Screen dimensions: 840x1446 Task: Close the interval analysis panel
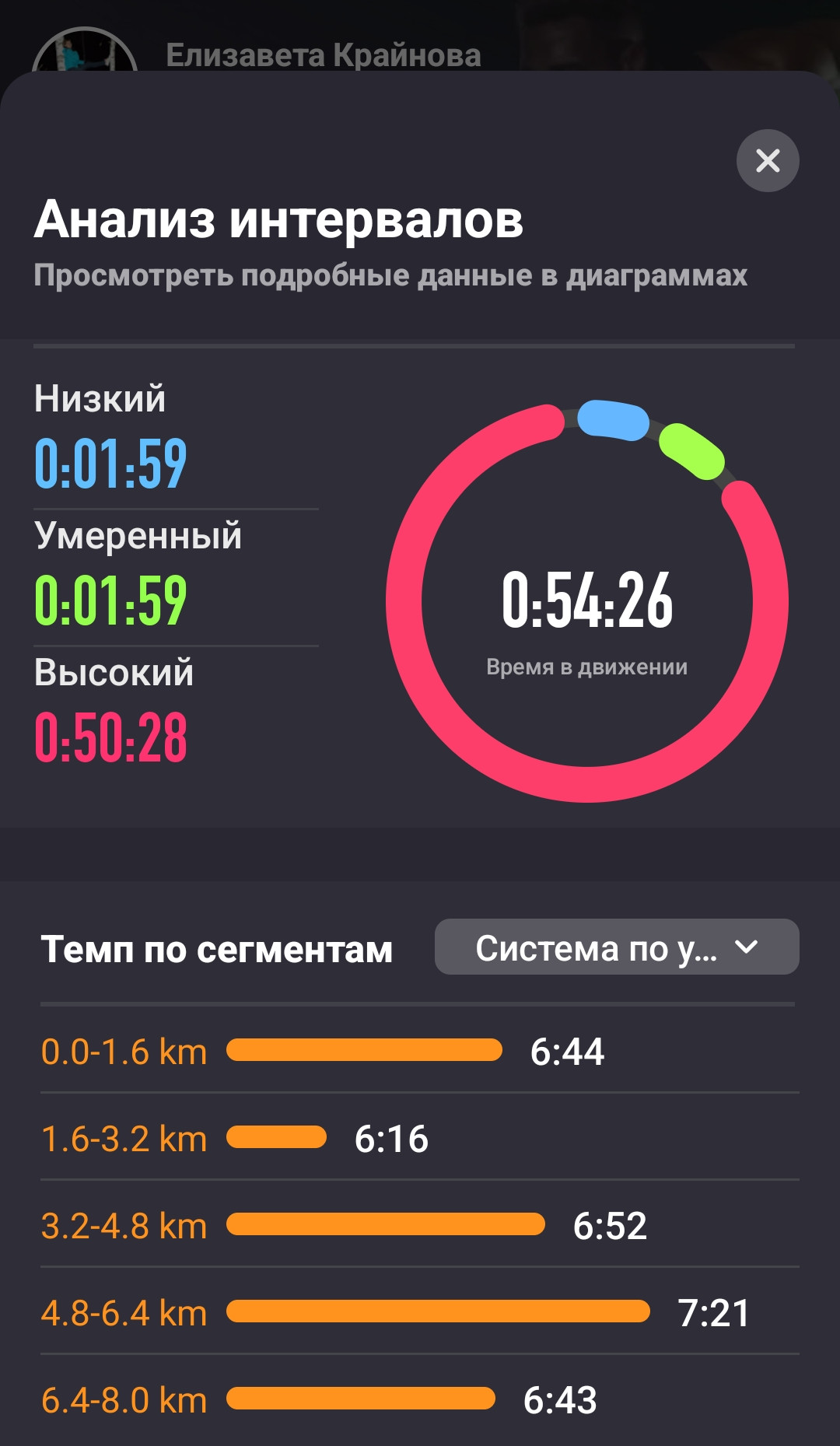(x=768, y=160)
